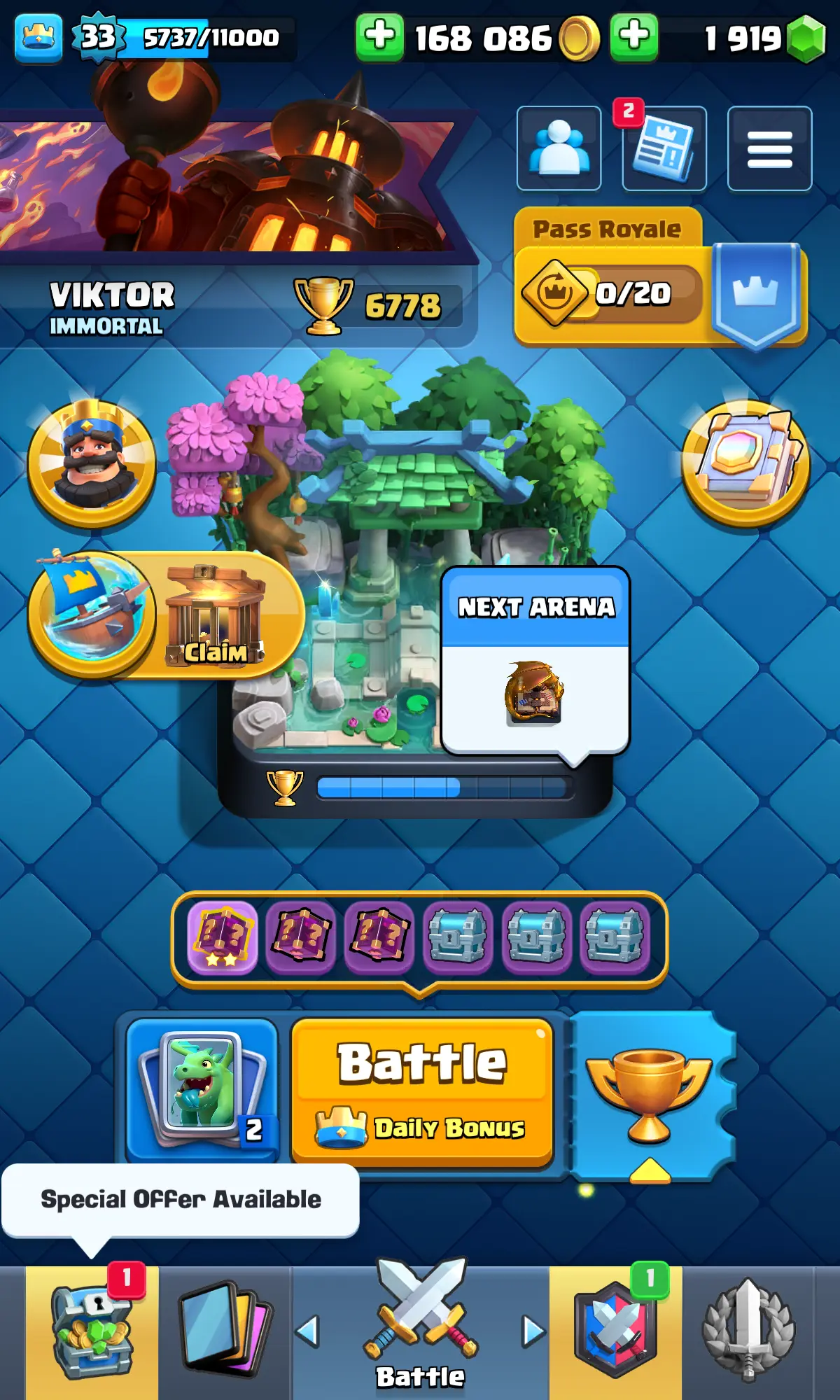Add more gems

pyautogui.click(x=633, y=37)
